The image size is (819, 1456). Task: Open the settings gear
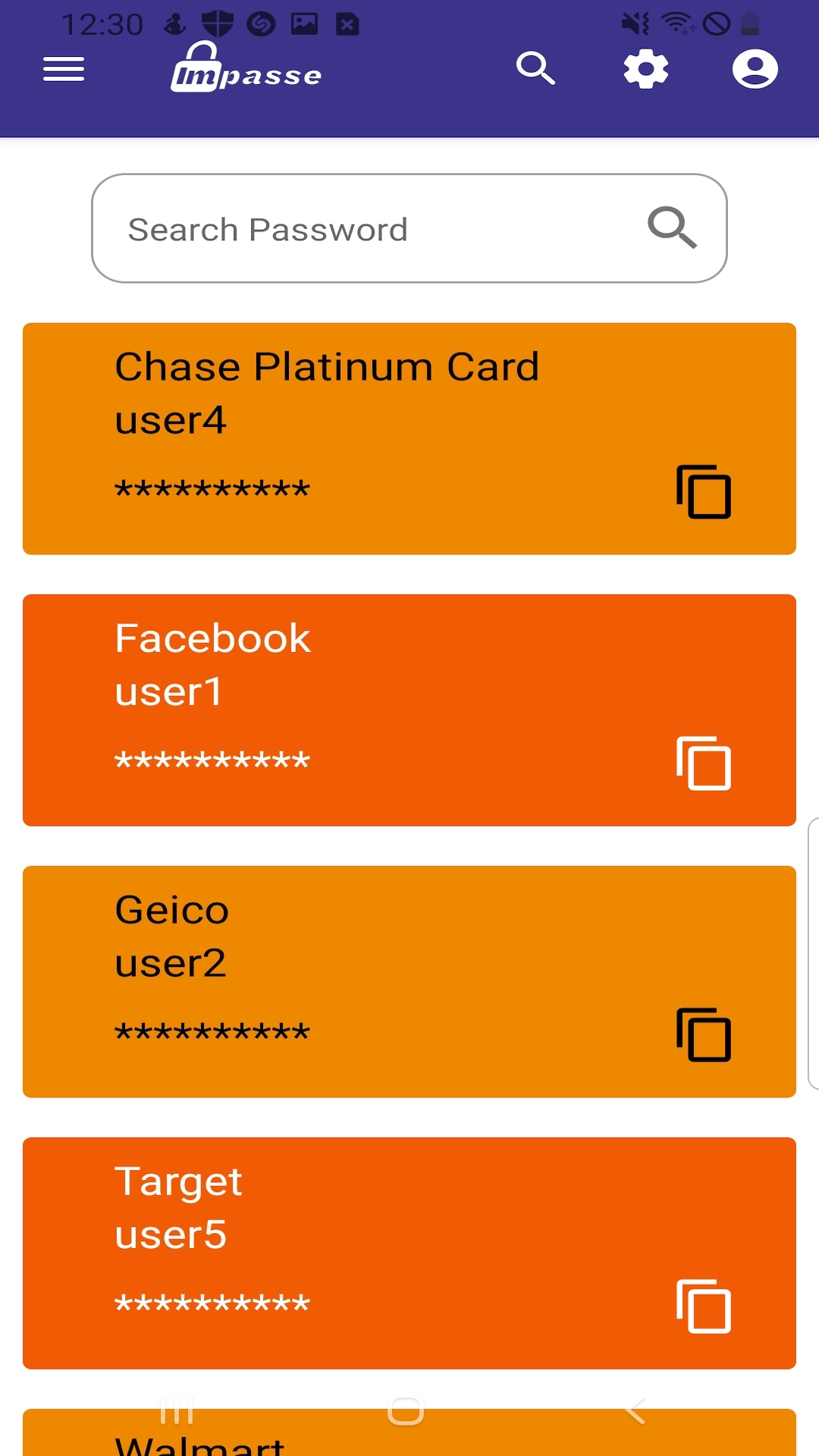pos(645,70)
